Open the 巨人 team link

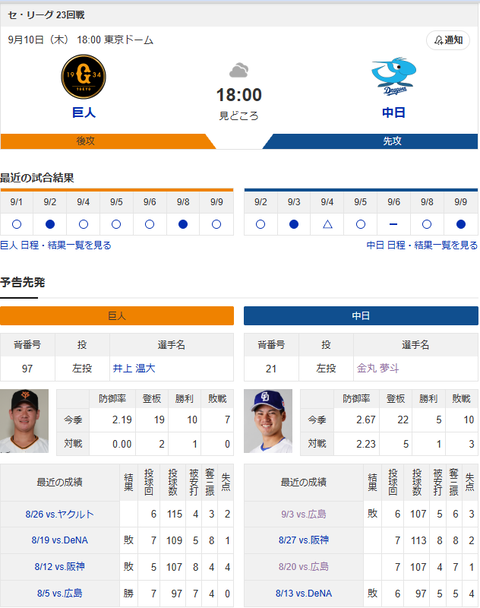click(84, 112)
